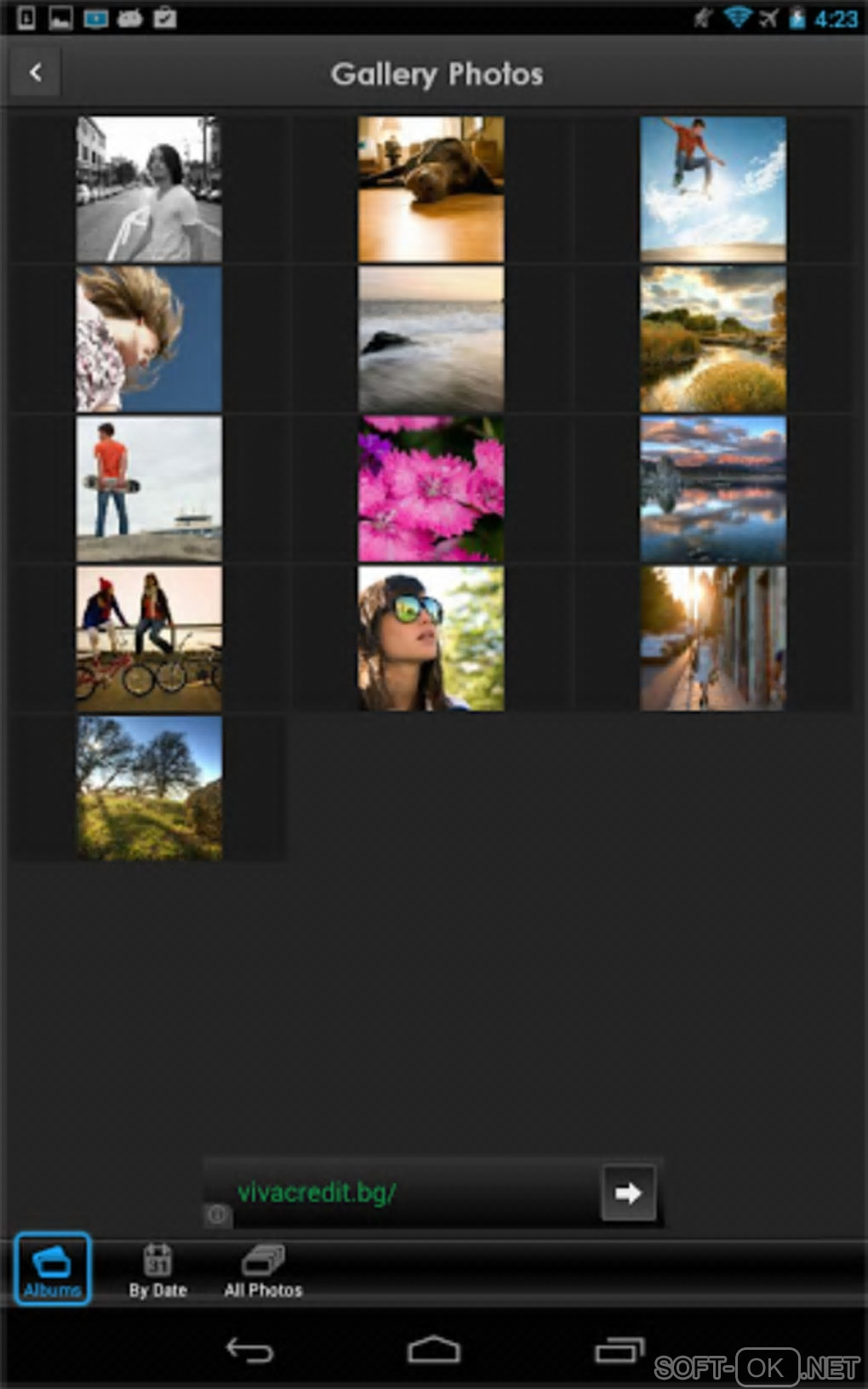Open the vivacredit.bg ad arrow
Viewport: 868px width, 1389px height.
click(628, 1192)
